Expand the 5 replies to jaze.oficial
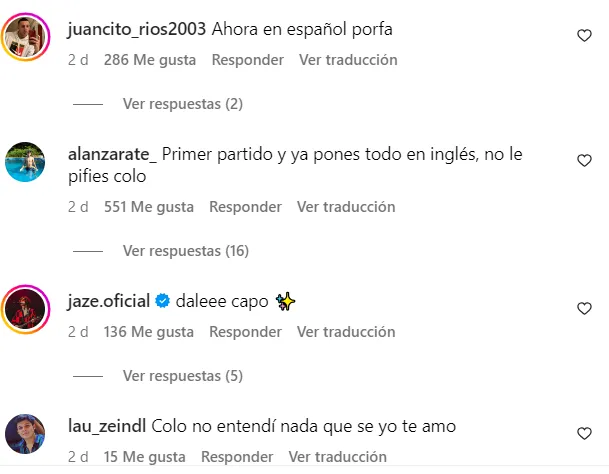609x474 pixels. click(x=182, y=376)
